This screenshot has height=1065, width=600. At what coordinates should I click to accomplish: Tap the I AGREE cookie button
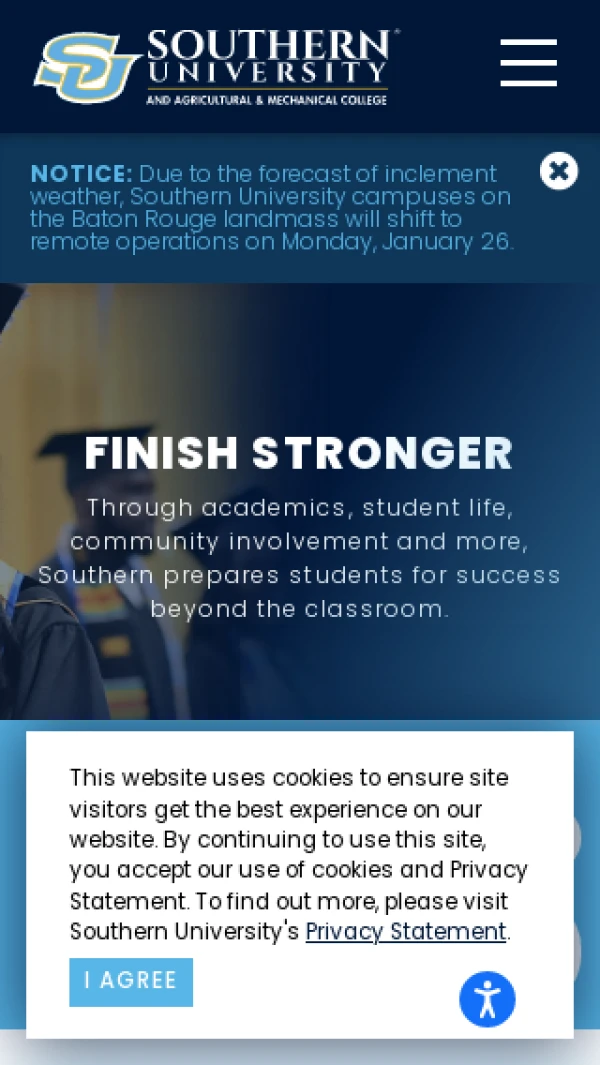click(x=130, y=981)
